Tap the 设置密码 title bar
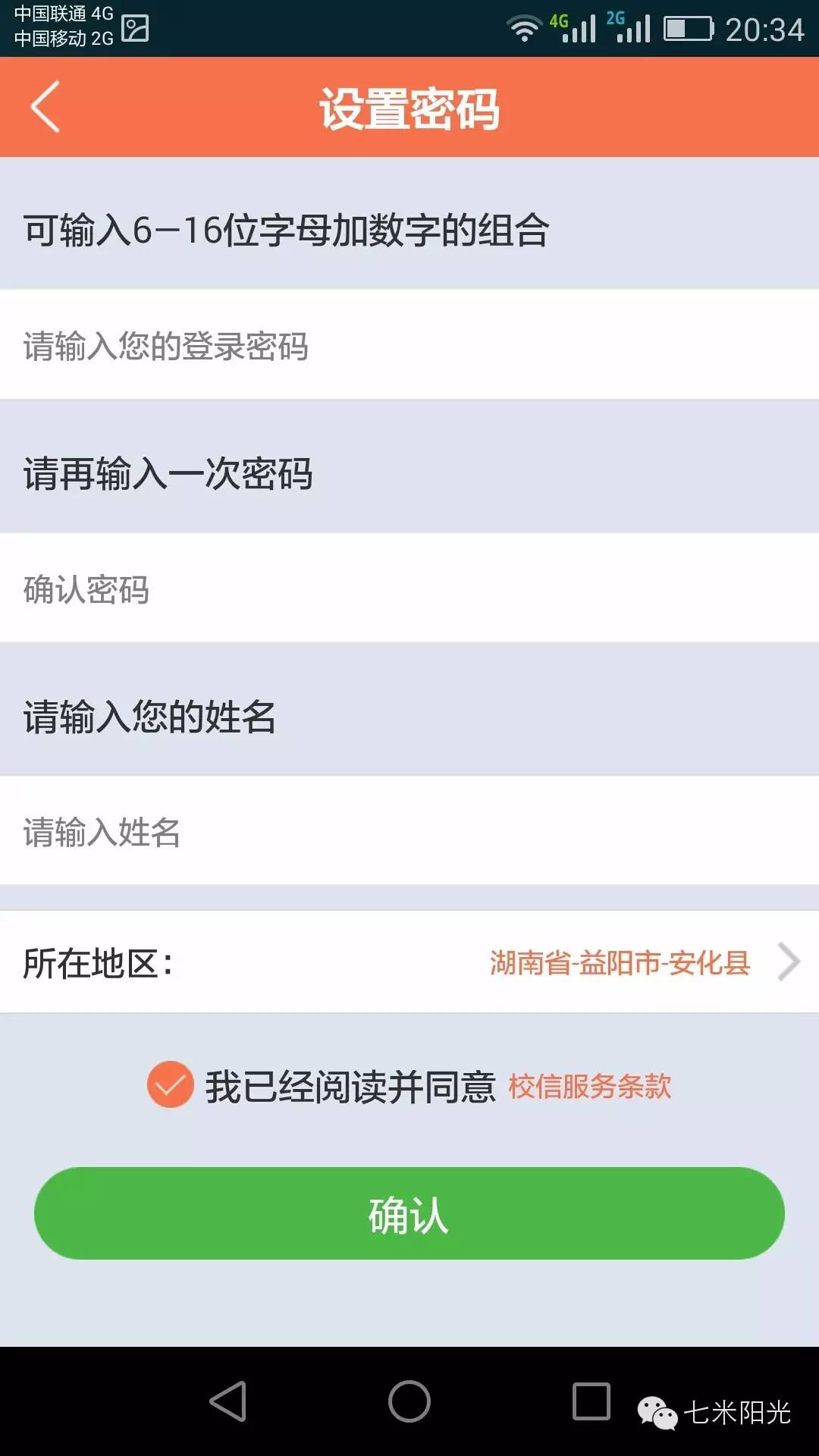The image size is (819, 1456). click(x=409, y=106)
